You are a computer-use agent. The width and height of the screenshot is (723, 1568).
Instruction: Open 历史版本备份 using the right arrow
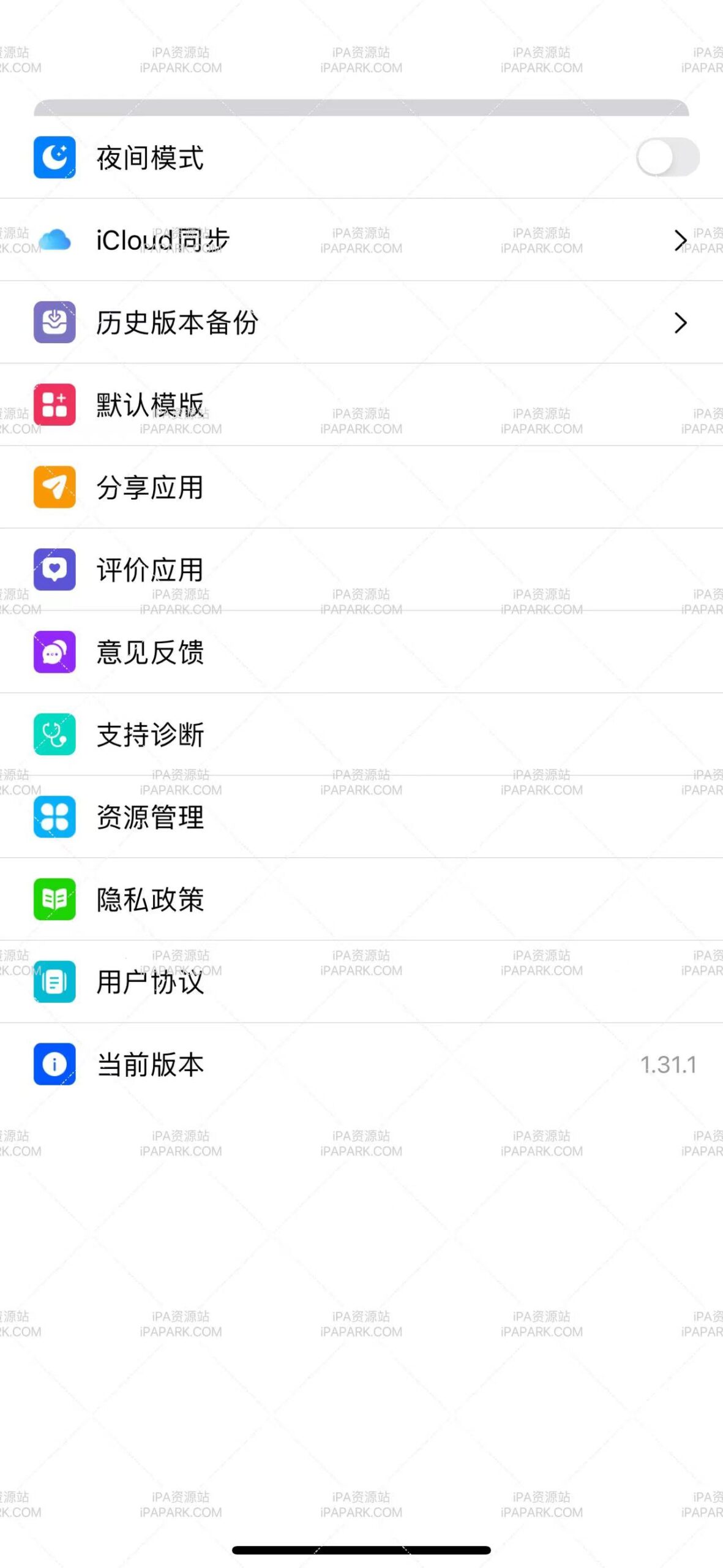680,323
